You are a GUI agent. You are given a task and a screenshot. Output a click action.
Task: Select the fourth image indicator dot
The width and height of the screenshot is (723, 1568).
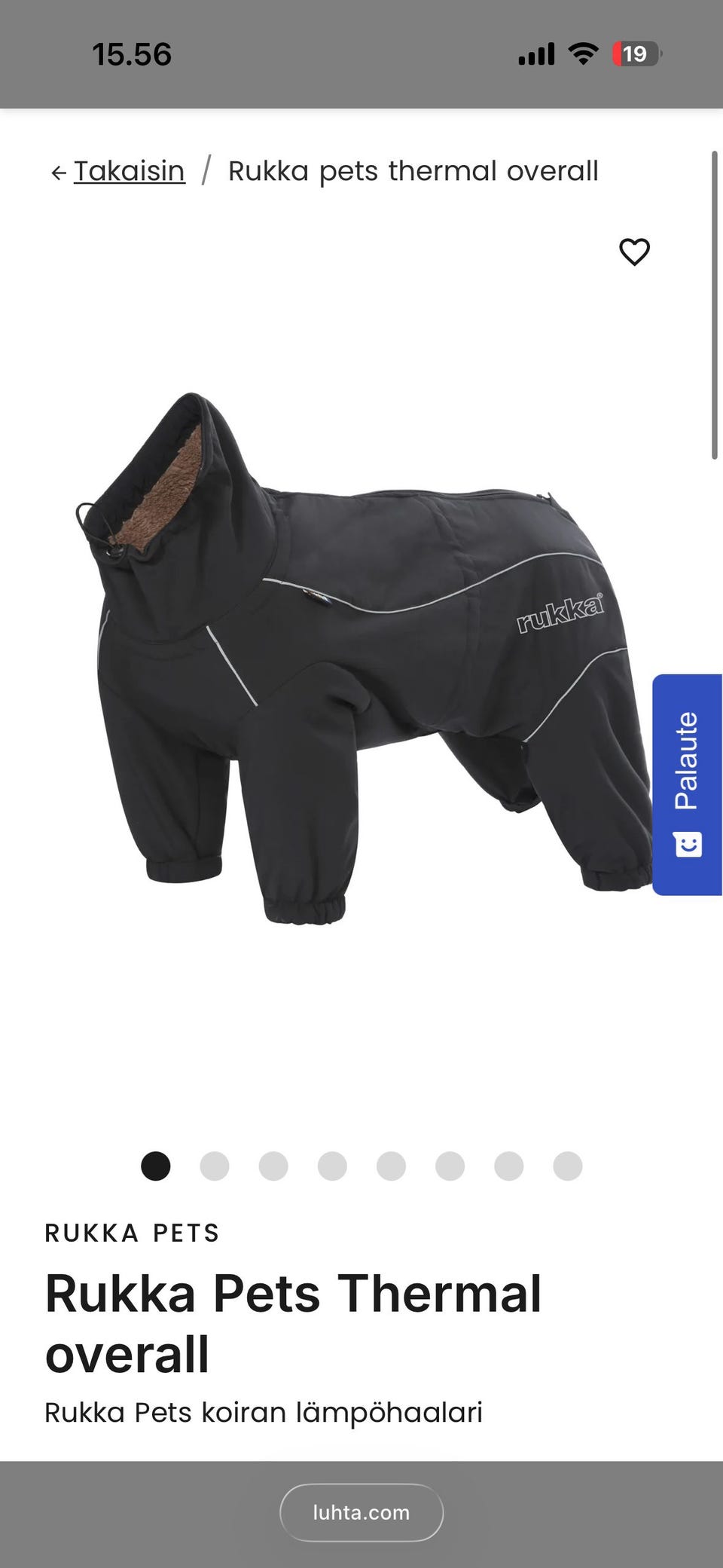click(x=332, y=1166)
